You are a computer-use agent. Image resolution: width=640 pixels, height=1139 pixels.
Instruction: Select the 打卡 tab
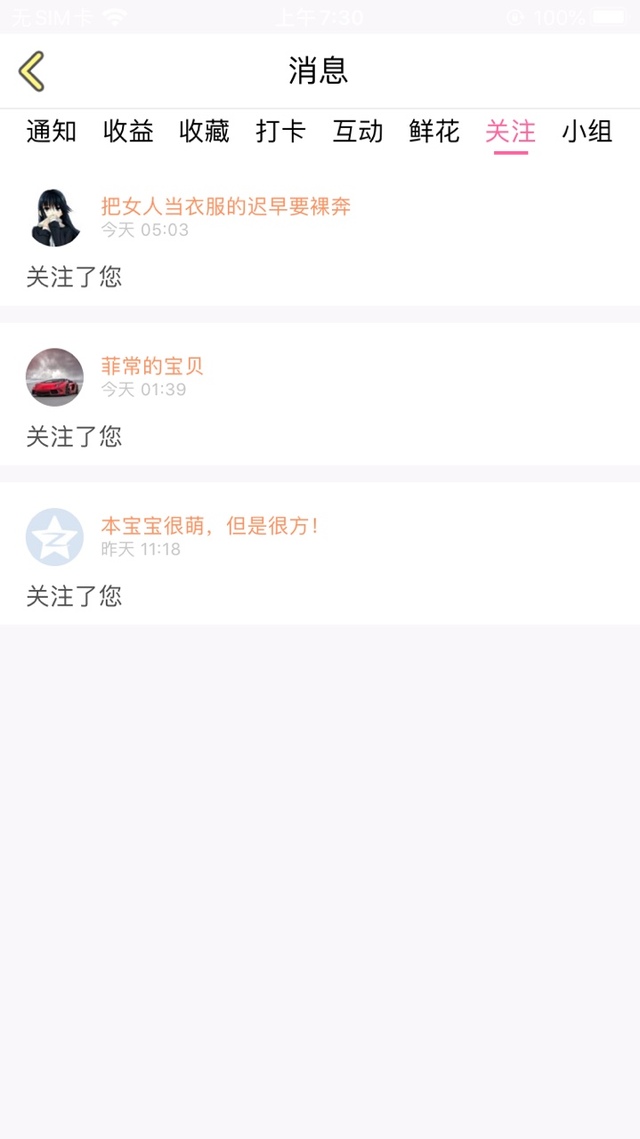click(281, 131)
